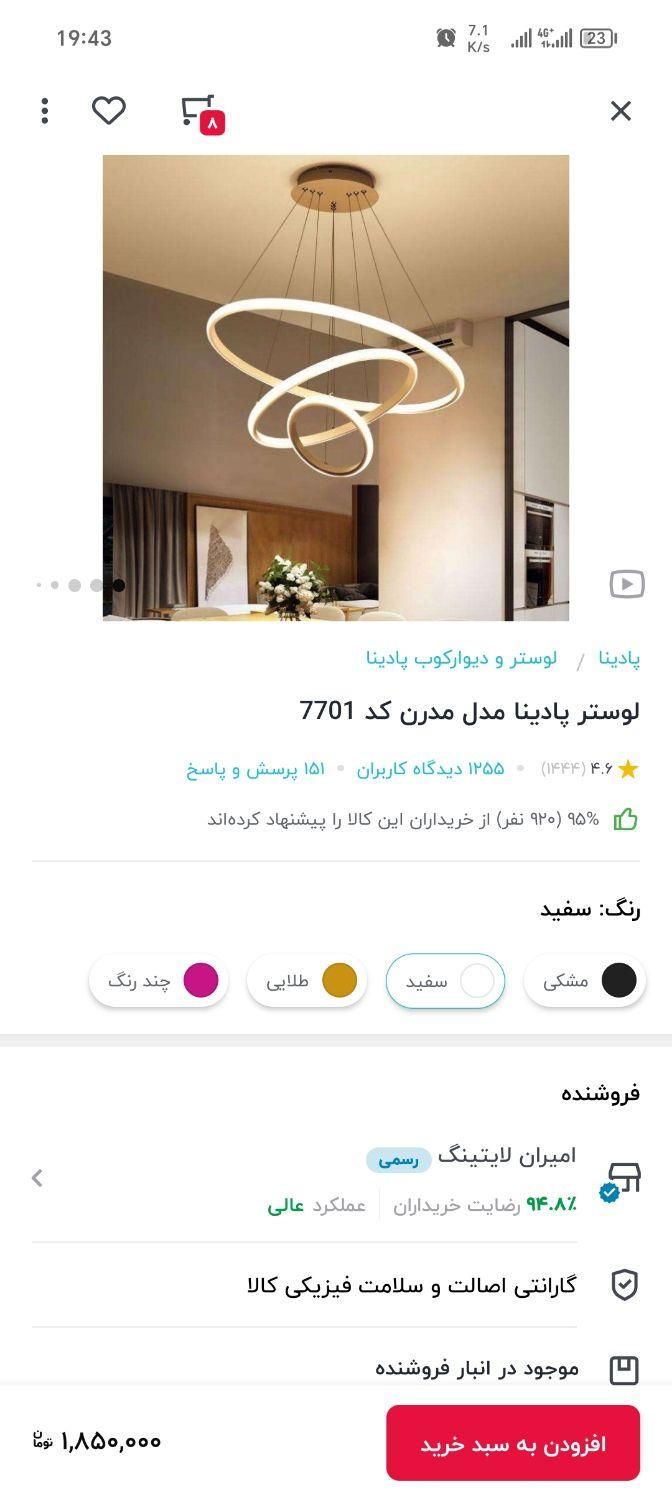Open the shopping cart
Viewport: 672px width, 1500px height.
tap(199, 111)
